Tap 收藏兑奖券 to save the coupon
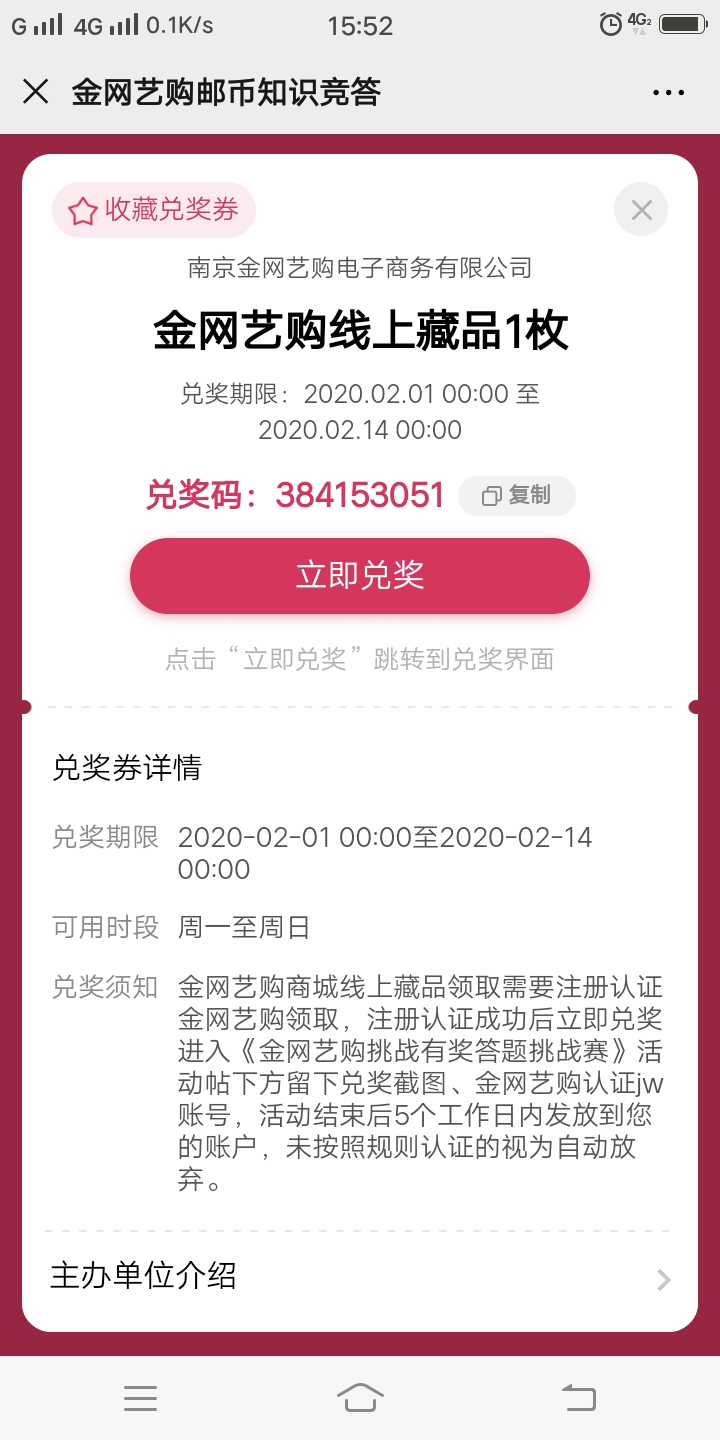Screen dimensions: 720x1440 pyautogui.click(x=154, y=210)
